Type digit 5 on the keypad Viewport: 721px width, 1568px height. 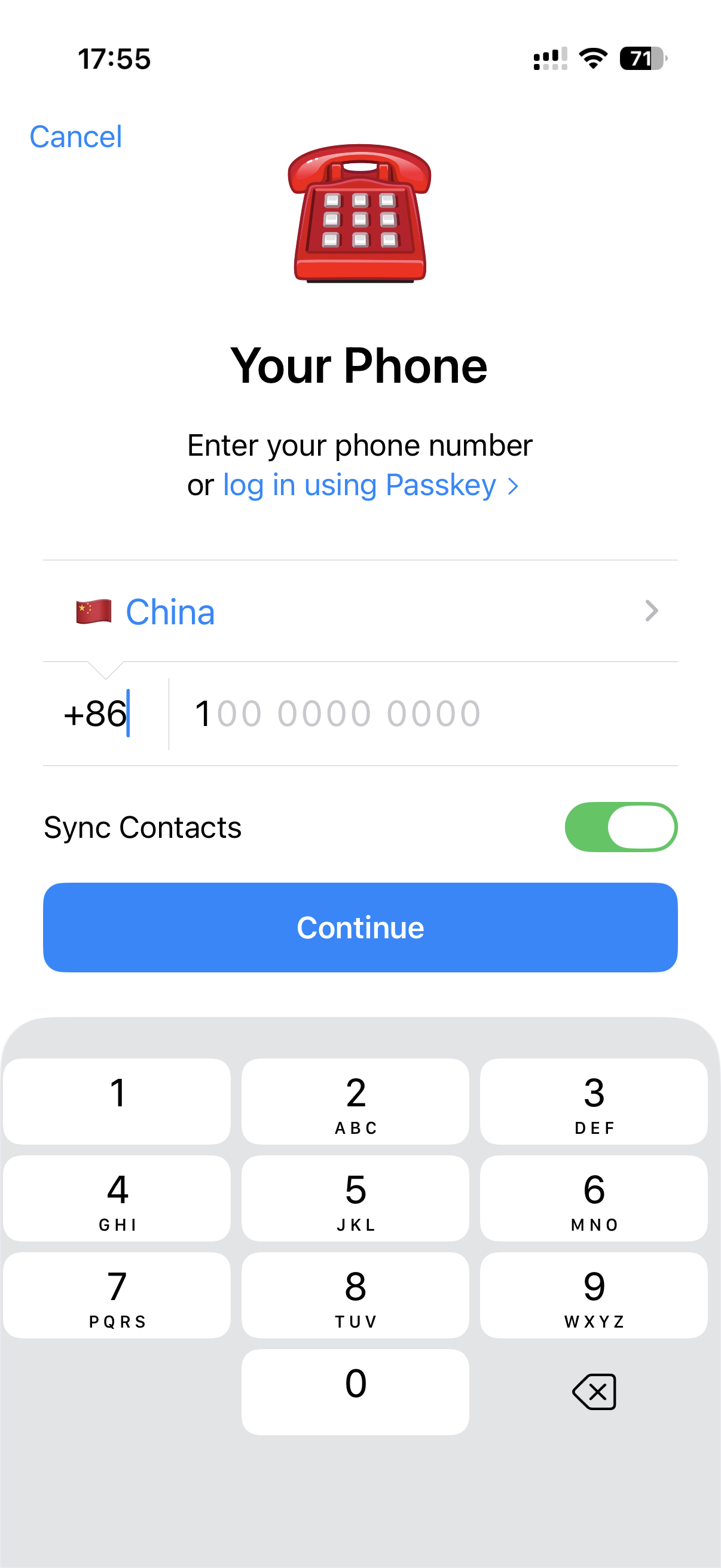coord(355,1198)
